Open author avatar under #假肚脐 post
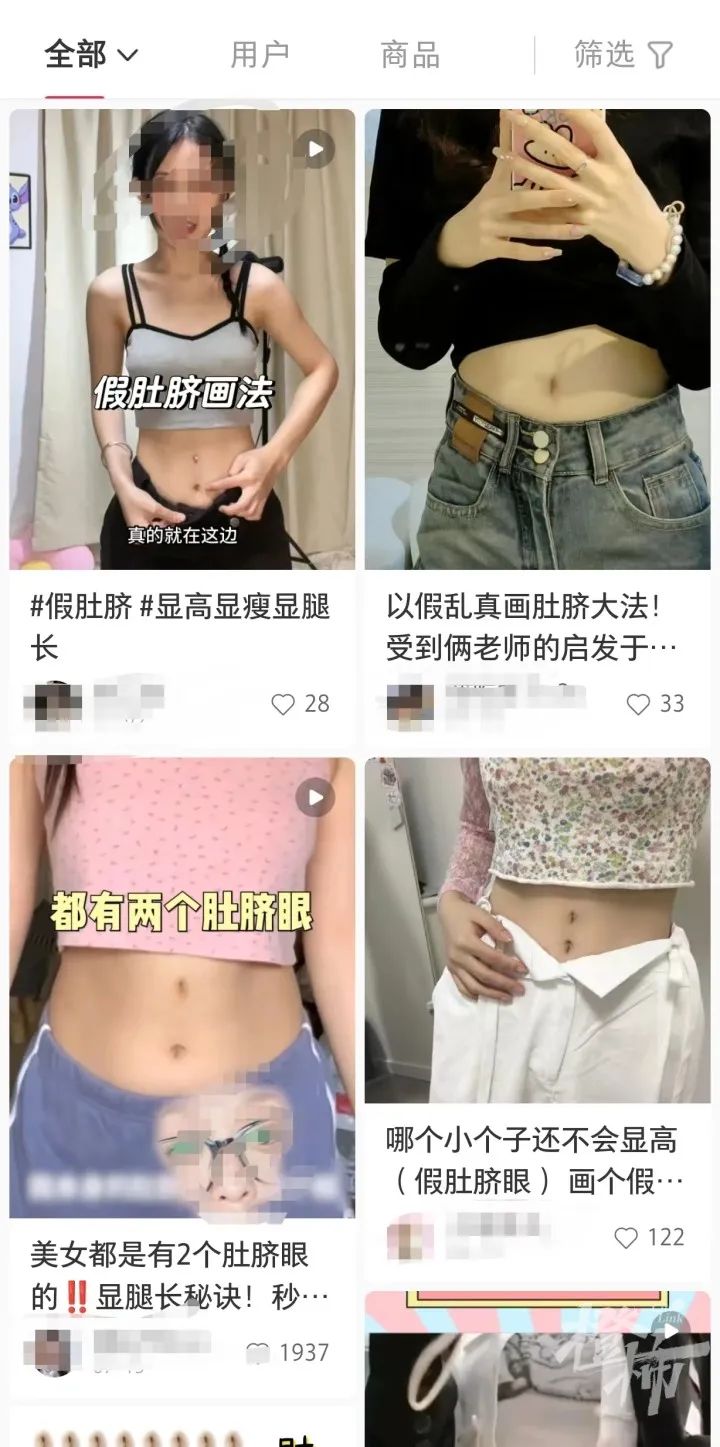720x1447 pixels. 52,705
